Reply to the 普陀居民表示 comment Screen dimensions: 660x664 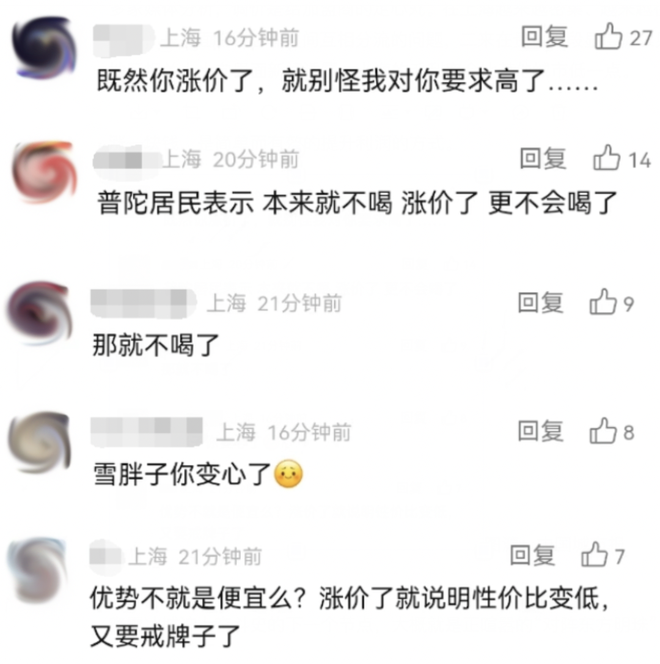(x=542, y=158)
